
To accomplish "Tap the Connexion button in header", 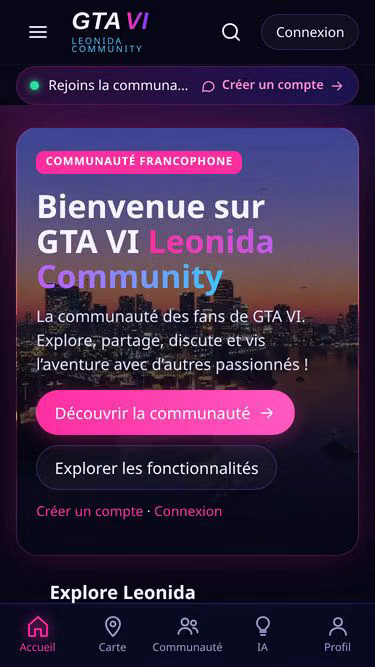I will (310, 32).
